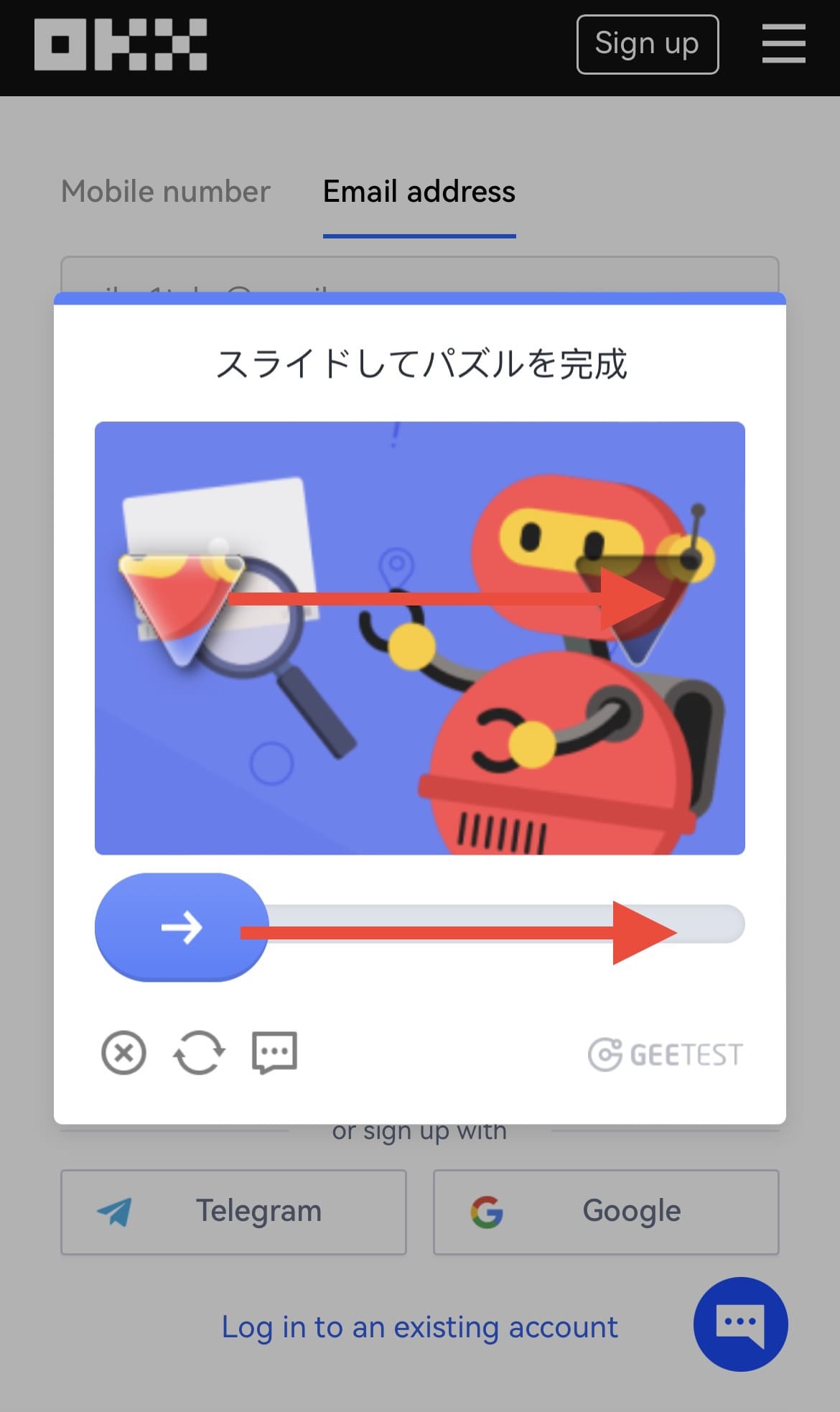Log in to an existing account
The width and height of the screenshot is (840, 1412).
(x=419, y=1327)
